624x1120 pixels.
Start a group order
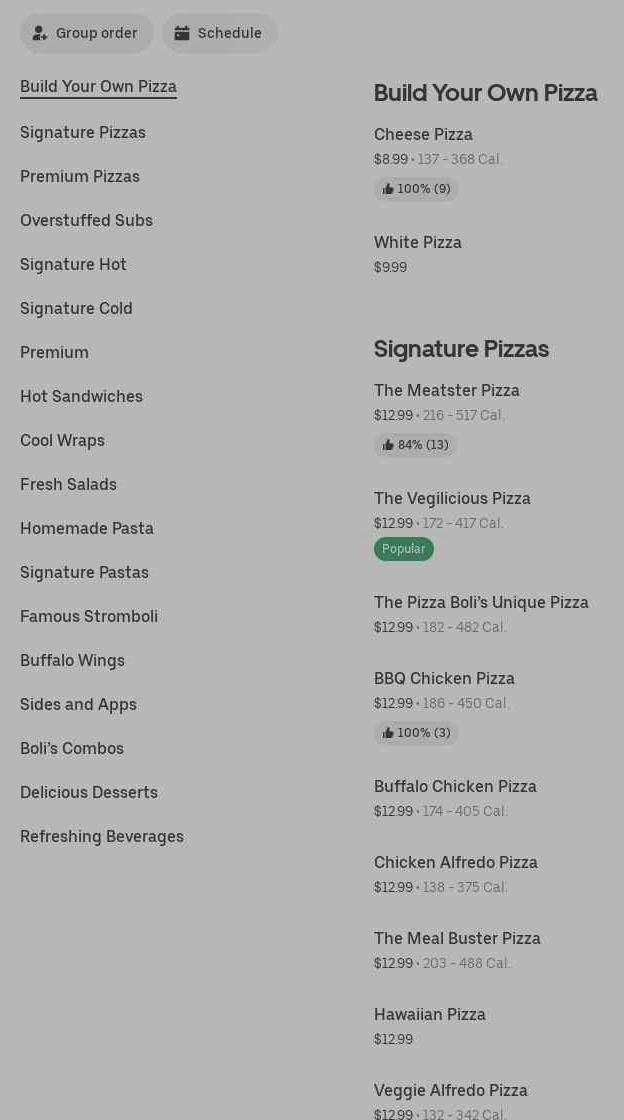coord(86,33)
